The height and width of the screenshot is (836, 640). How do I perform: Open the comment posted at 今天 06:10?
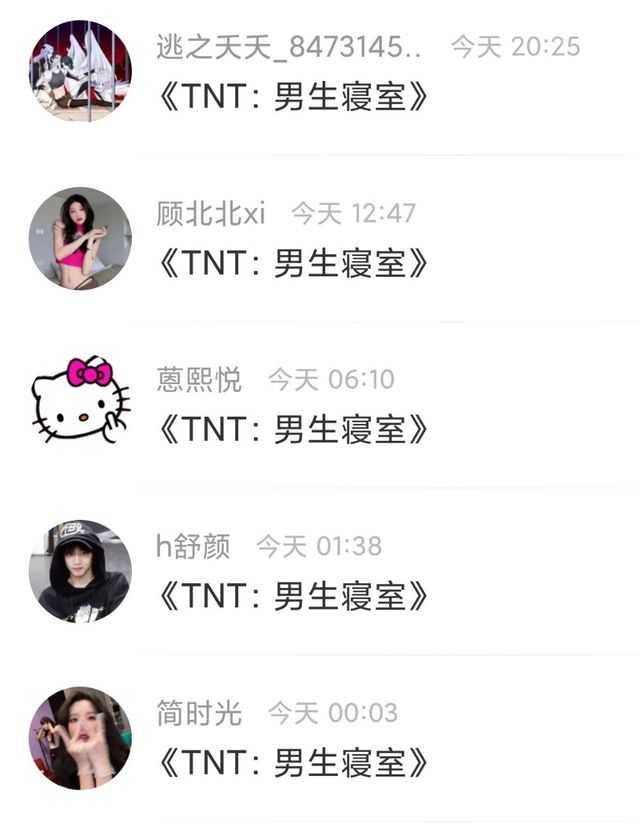(x=293, y=430)
